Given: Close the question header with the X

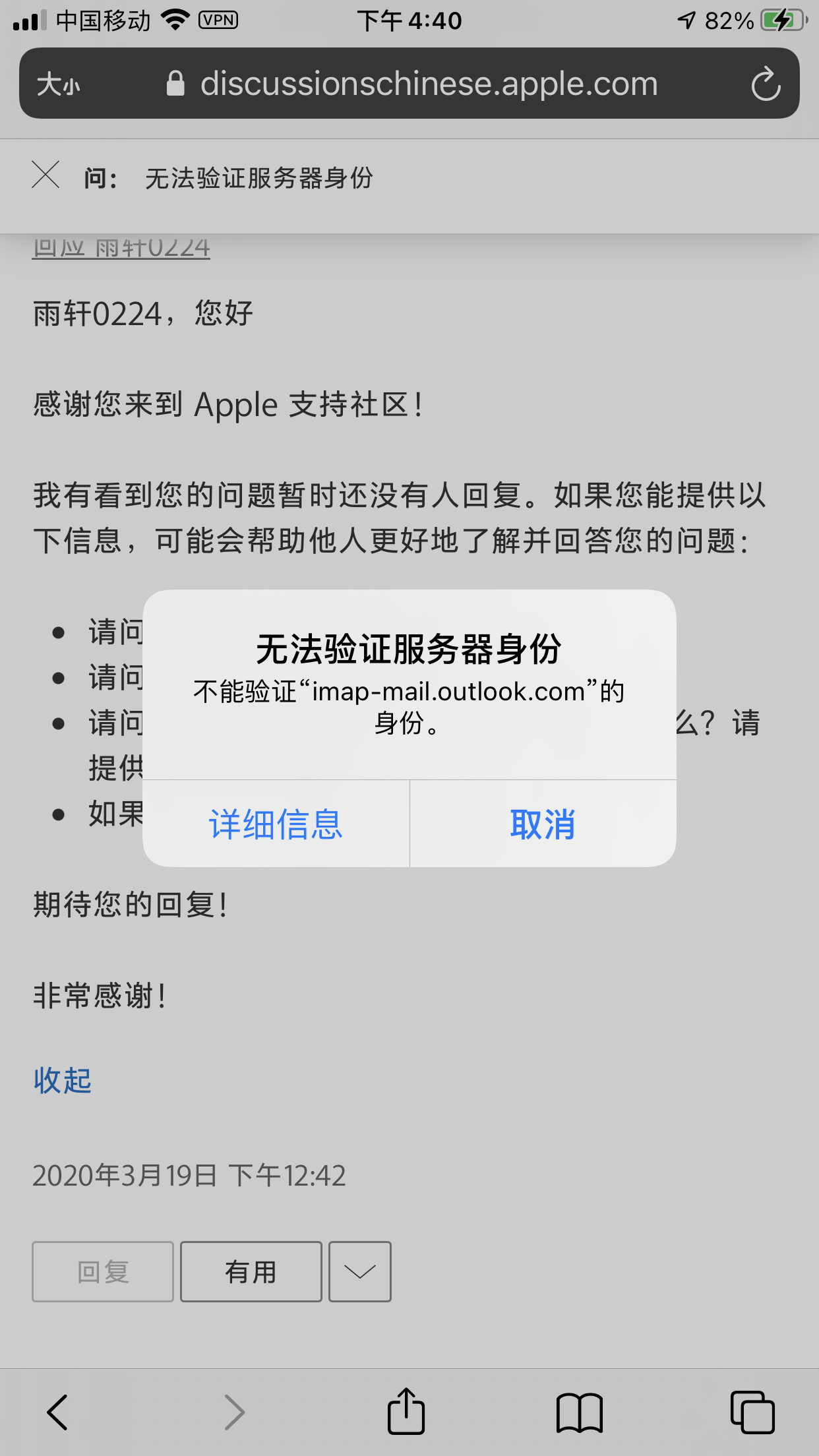Looking at the screenshot, I should click(x=45, y=175).
